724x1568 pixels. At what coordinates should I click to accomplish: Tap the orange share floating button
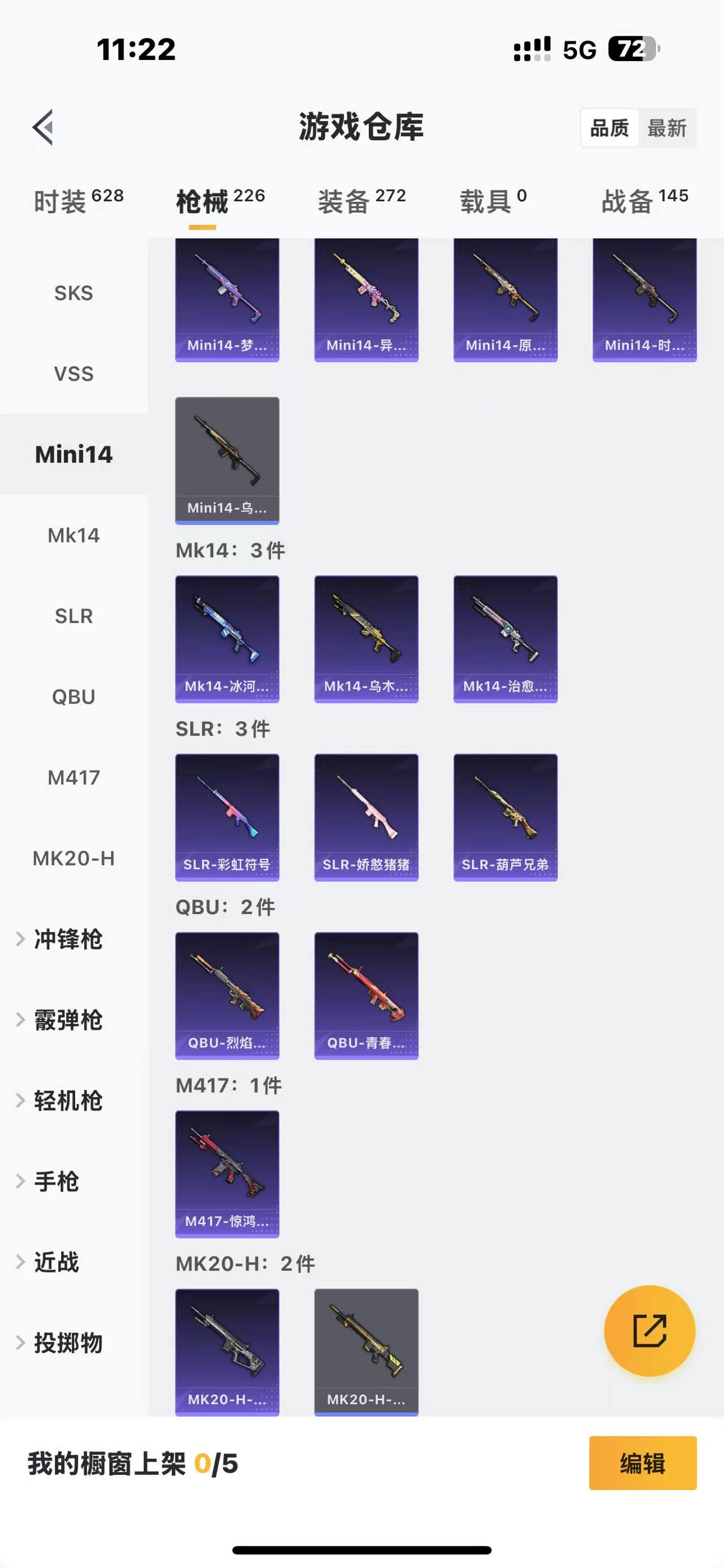649,1331
